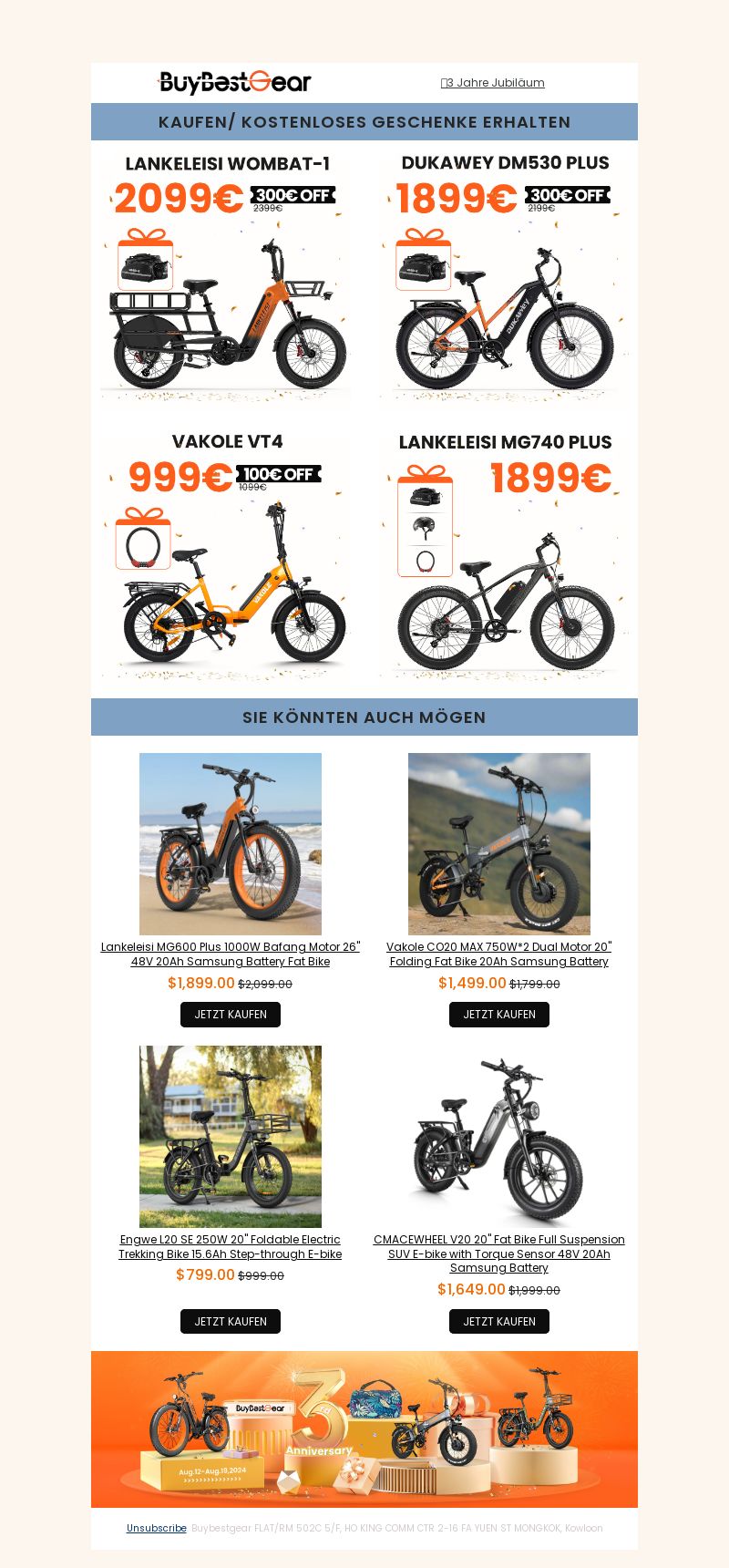
Task: Open the 3 Jahre Jubiläum link
Action: point(493,83)
